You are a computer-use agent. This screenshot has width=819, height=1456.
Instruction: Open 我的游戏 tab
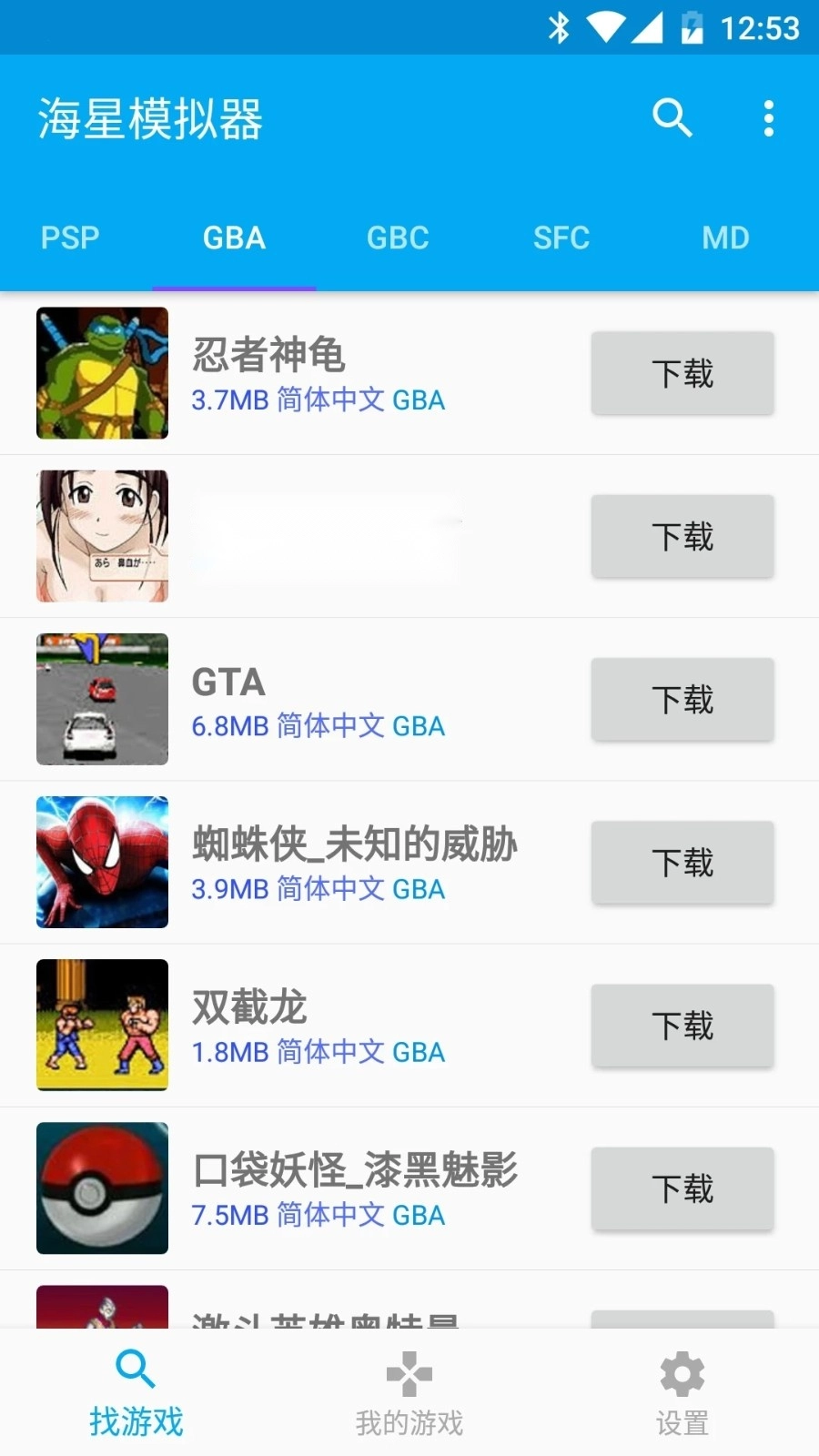point(409,1394)
